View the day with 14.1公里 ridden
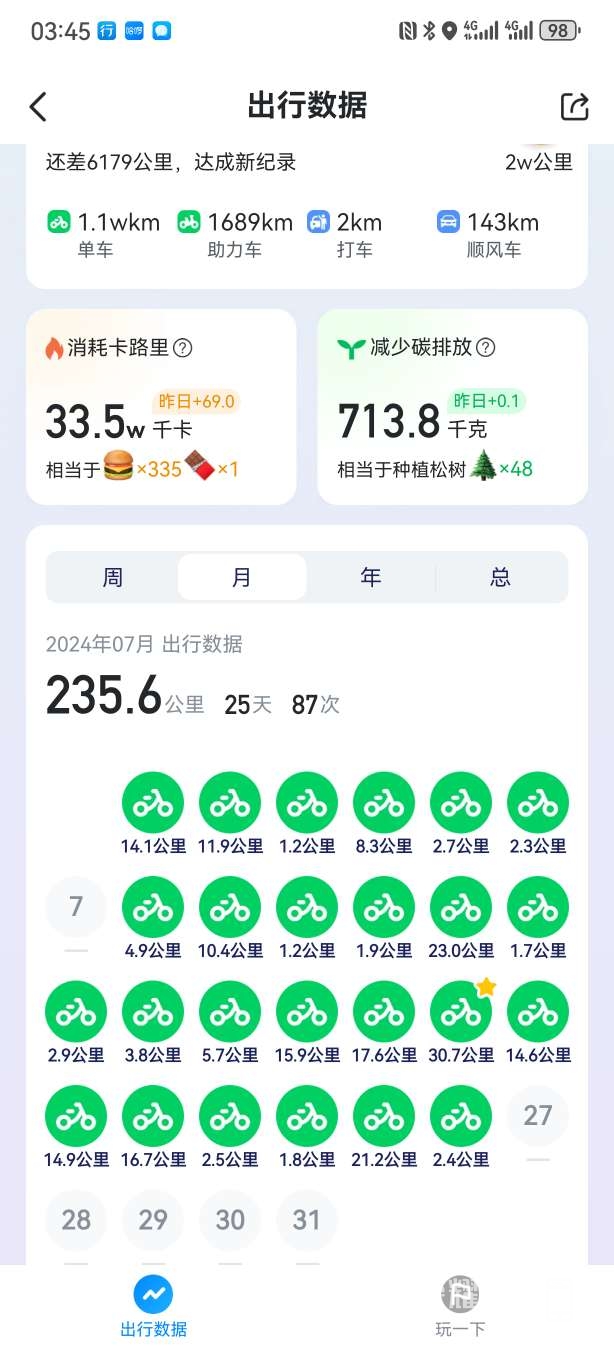This screenshot has width=614, height=1350. pos(153,802)
